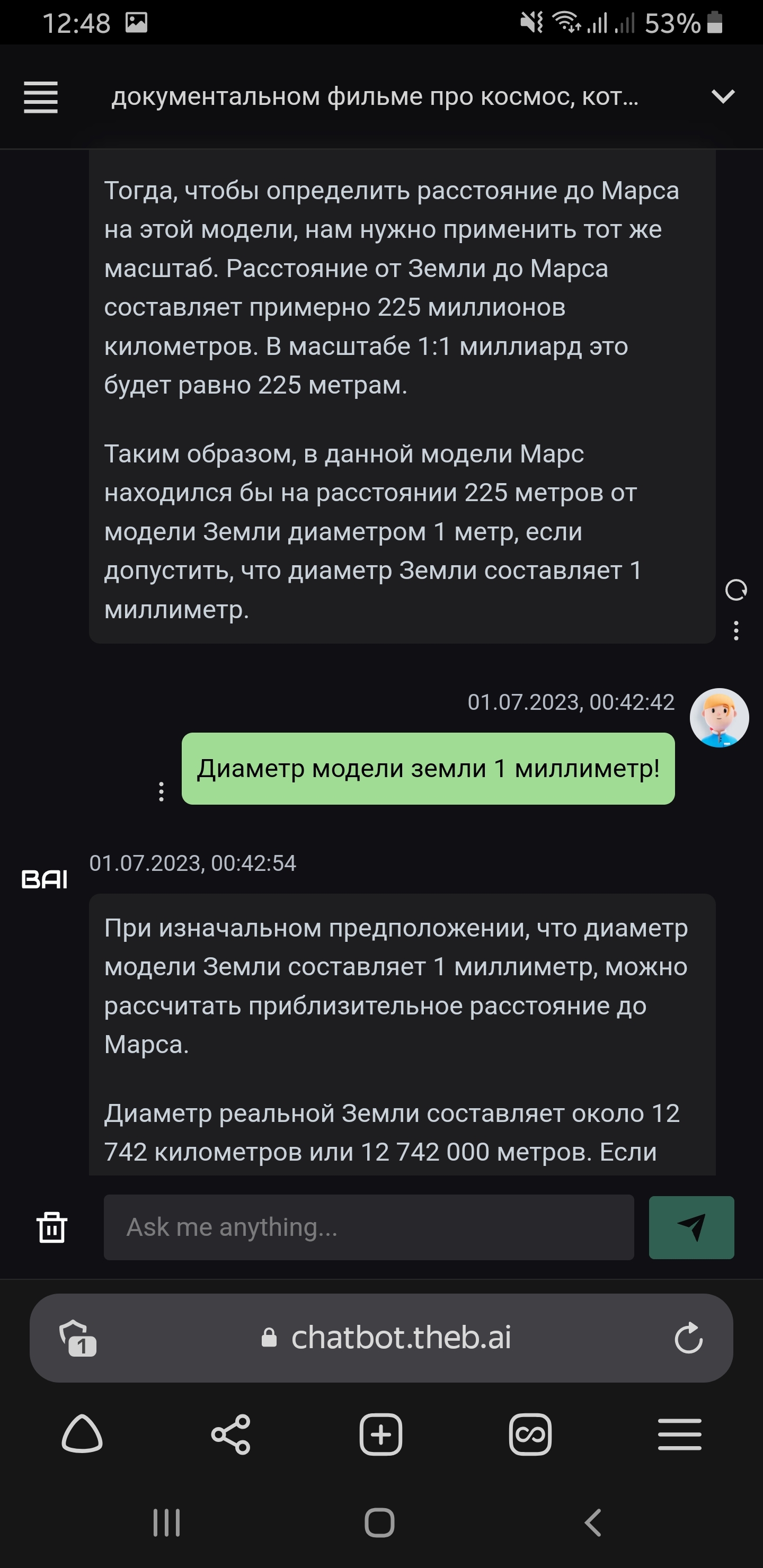Open the infinity tabs icon in the browser bar
This screenshot has width=763, height=1568.
pyautogui.click(x=530, y=1434)
